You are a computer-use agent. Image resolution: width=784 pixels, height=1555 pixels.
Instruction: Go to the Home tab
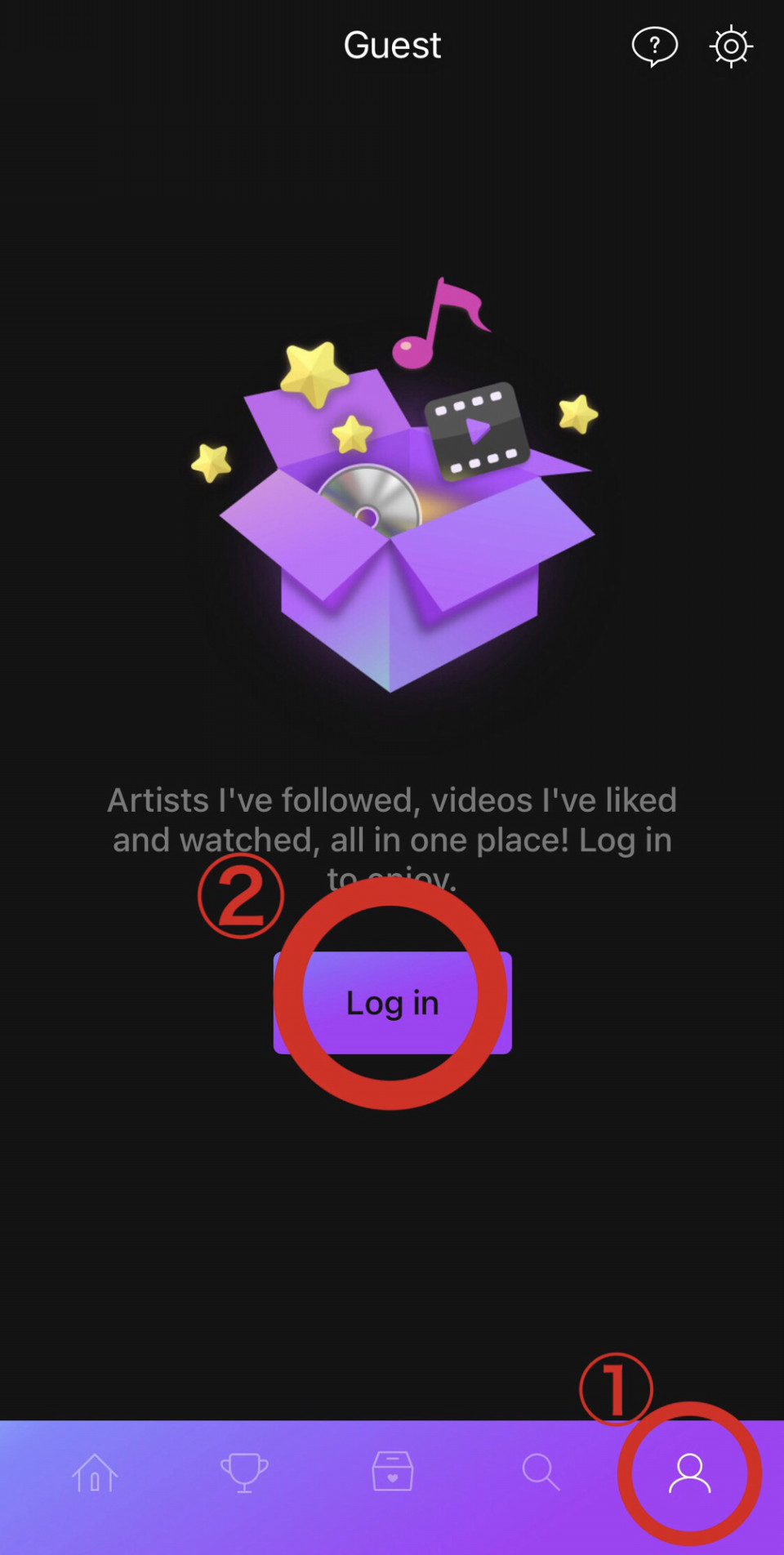coord(95,1473)
